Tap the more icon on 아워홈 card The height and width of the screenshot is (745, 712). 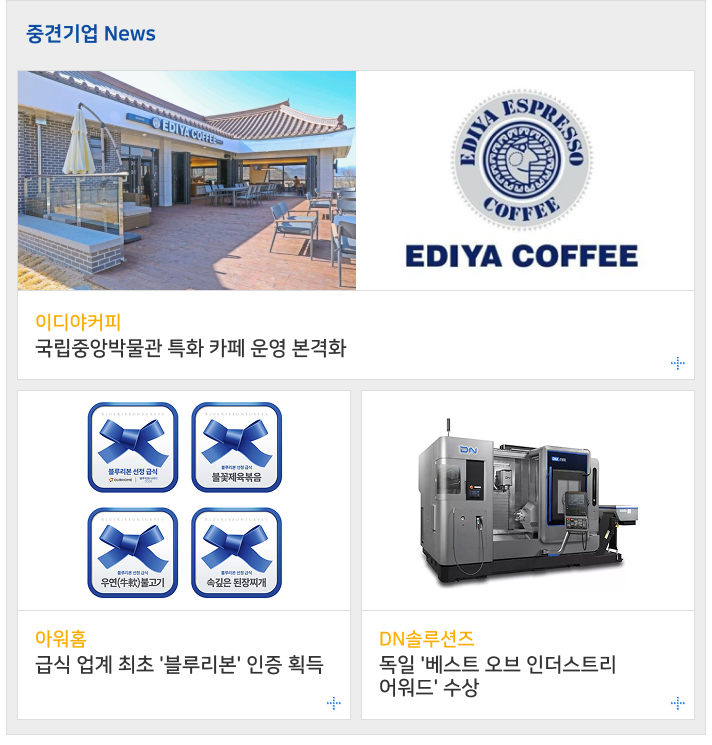pyautogui.click(x=334, y=703)
